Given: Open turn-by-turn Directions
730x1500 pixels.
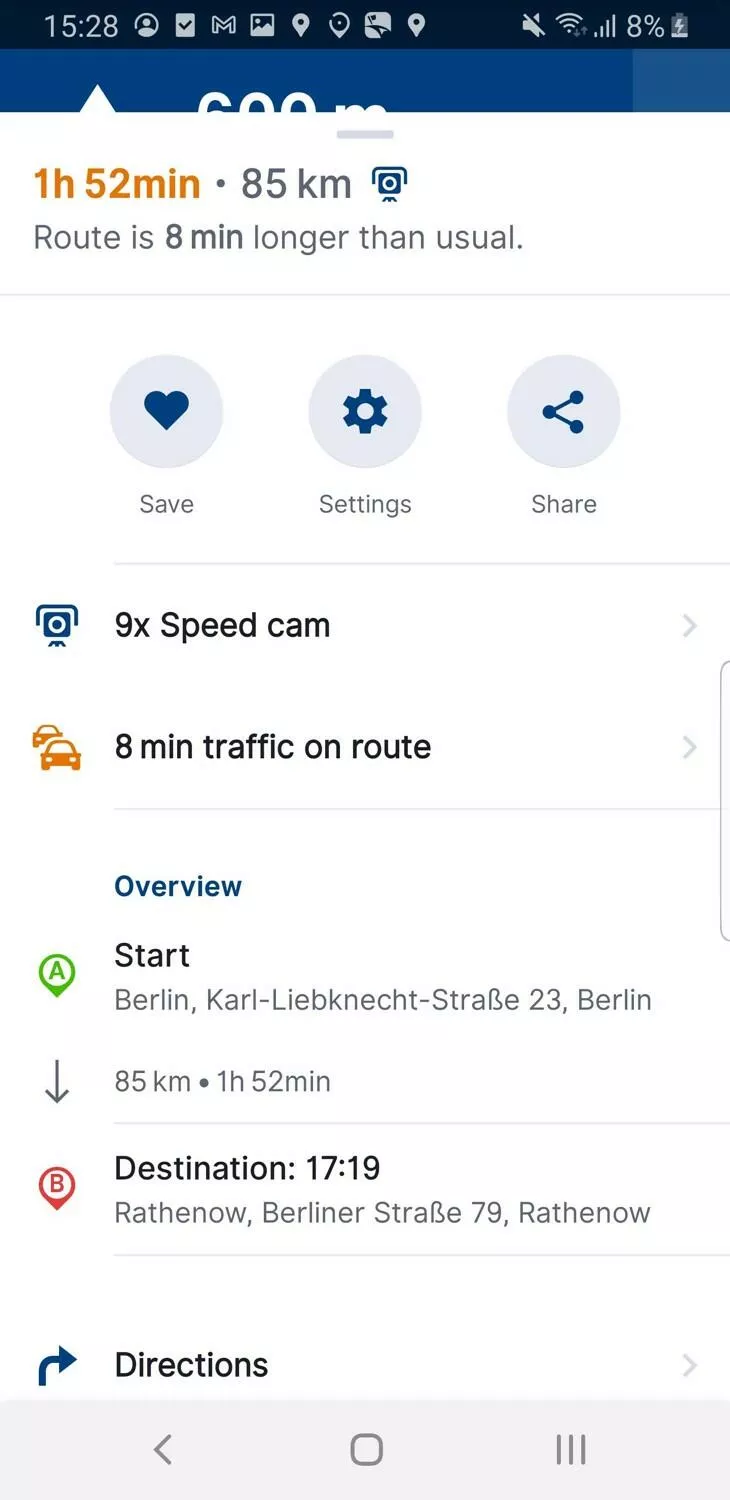Looking at the screenshot, I should 365,1364.
